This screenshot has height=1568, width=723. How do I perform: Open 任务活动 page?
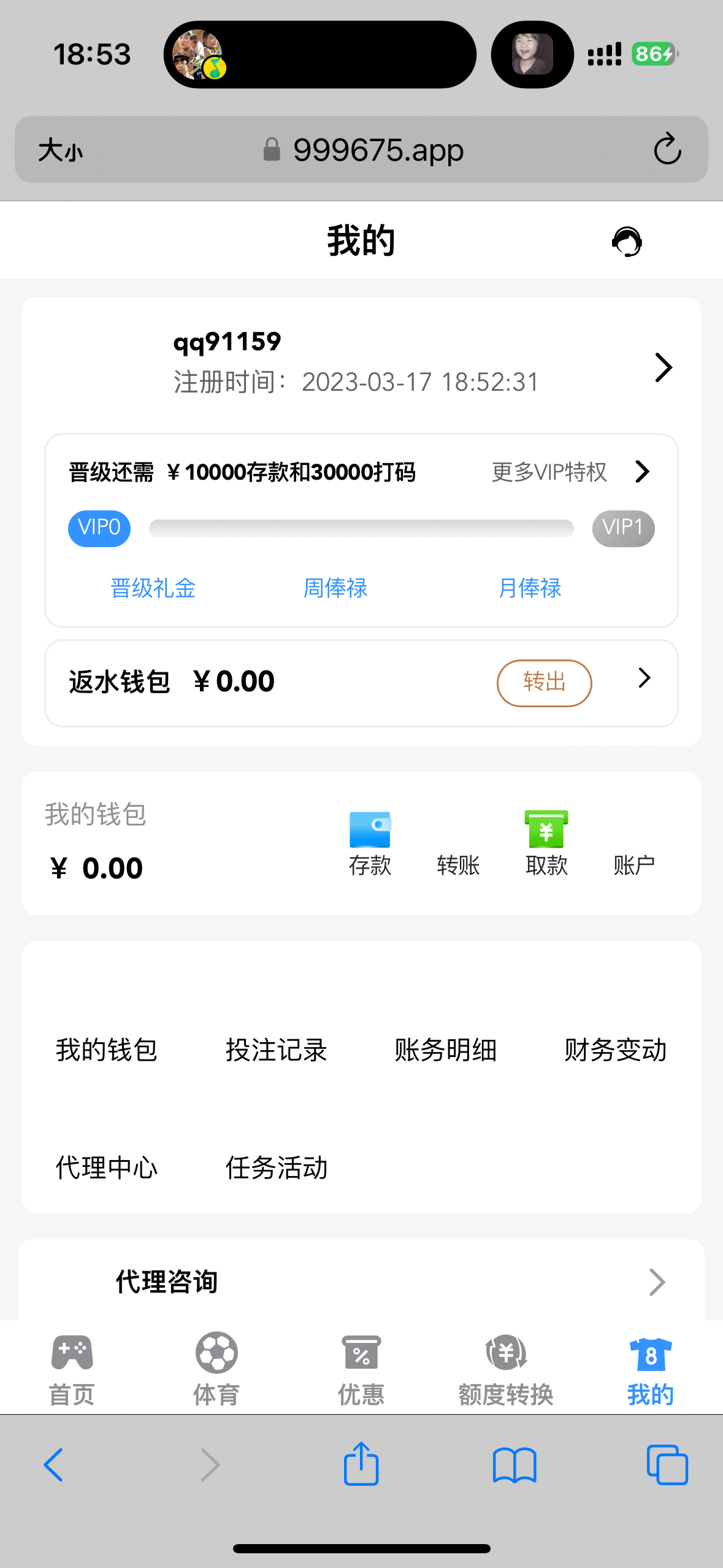[x=276, y=1167]
